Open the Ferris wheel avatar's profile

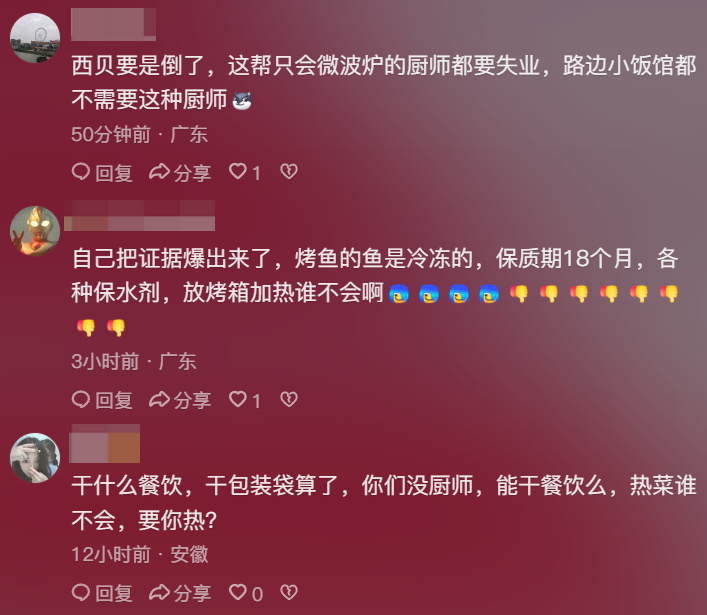tap(35, 38)
